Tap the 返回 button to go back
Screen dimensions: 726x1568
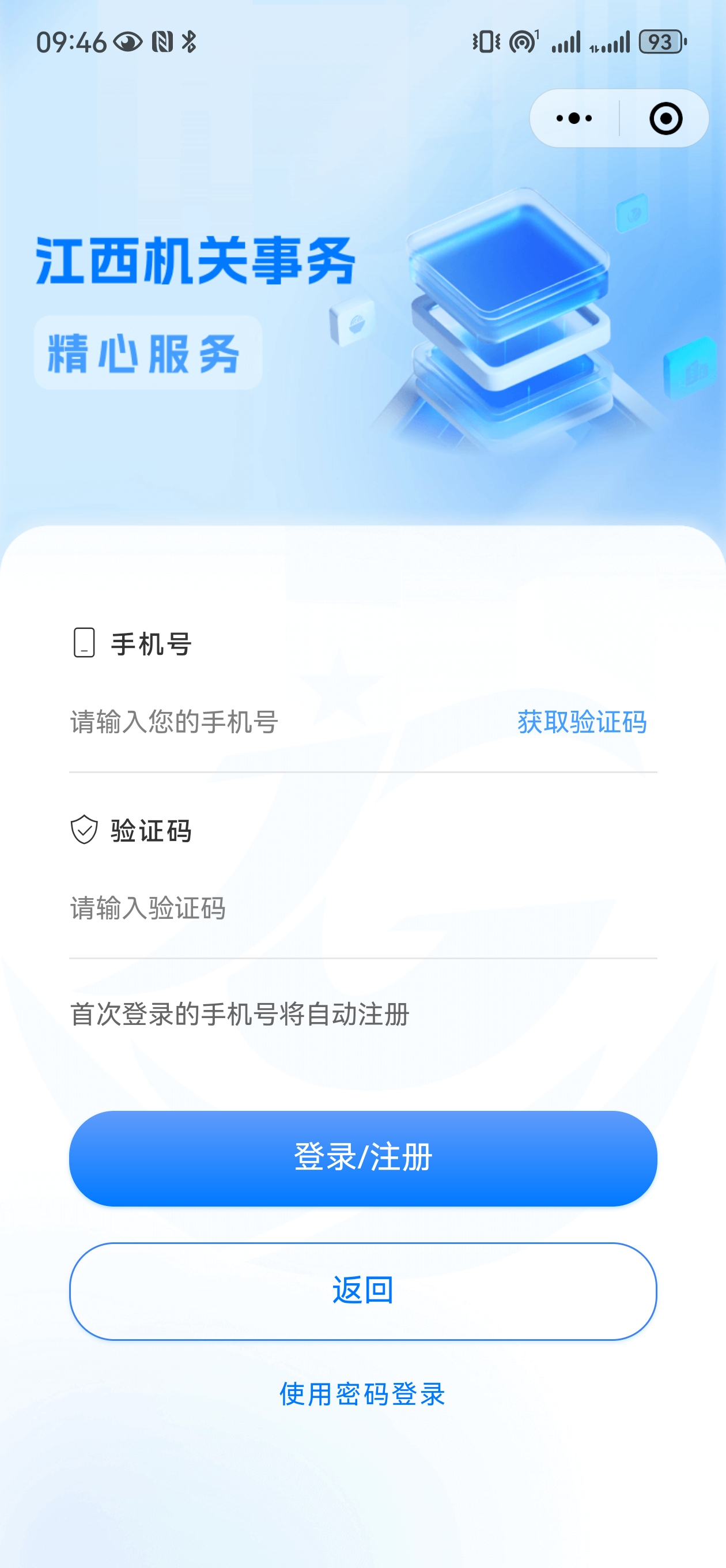(x=362, y=1291)
